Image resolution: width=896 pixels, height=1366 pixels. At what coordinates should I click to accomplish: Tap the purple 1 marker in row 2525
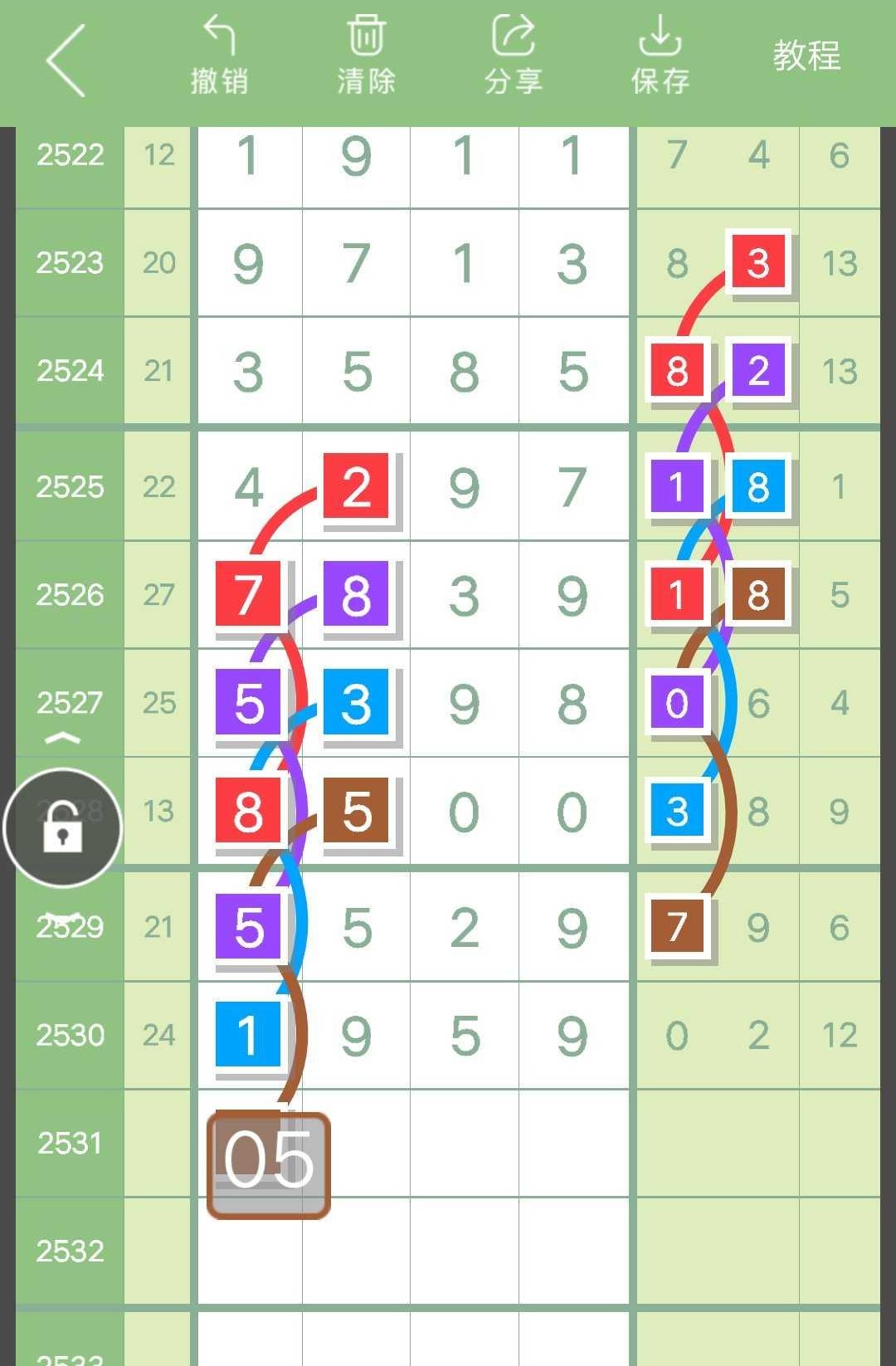pos(675,488)
